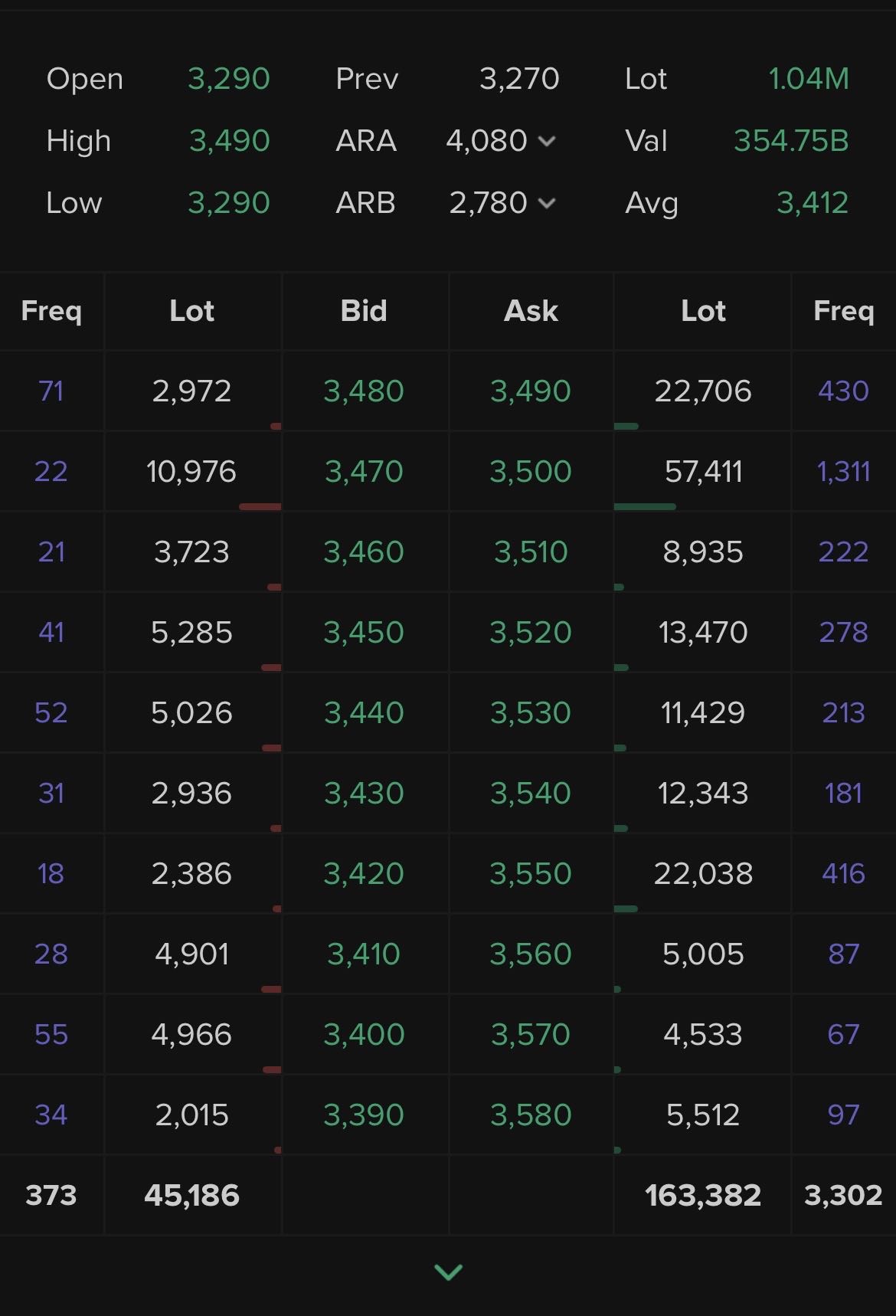
Task: Tap the green chevron below the order book
Action: (448, 1272)
